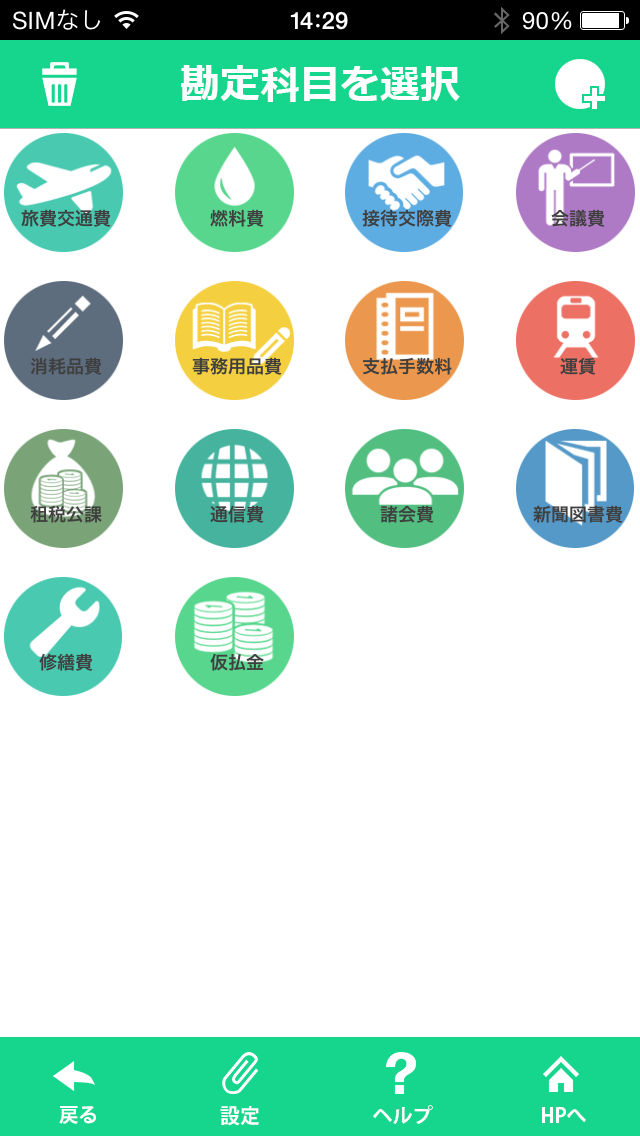640x1136 pixels.
Task: Select the 事務用品費 category
Action: (x=234, y=341)
